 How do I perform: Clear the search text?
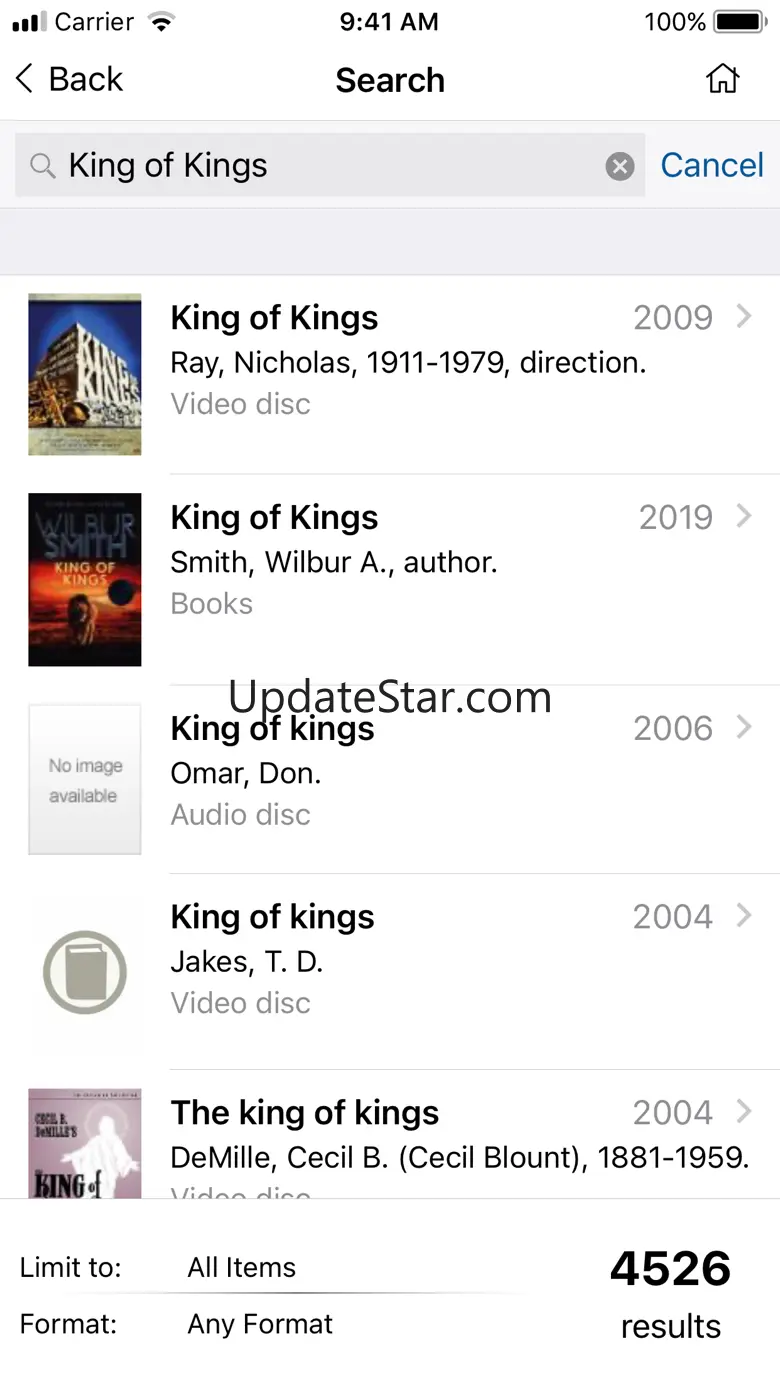pyautogui.click(x=620, y=166)
